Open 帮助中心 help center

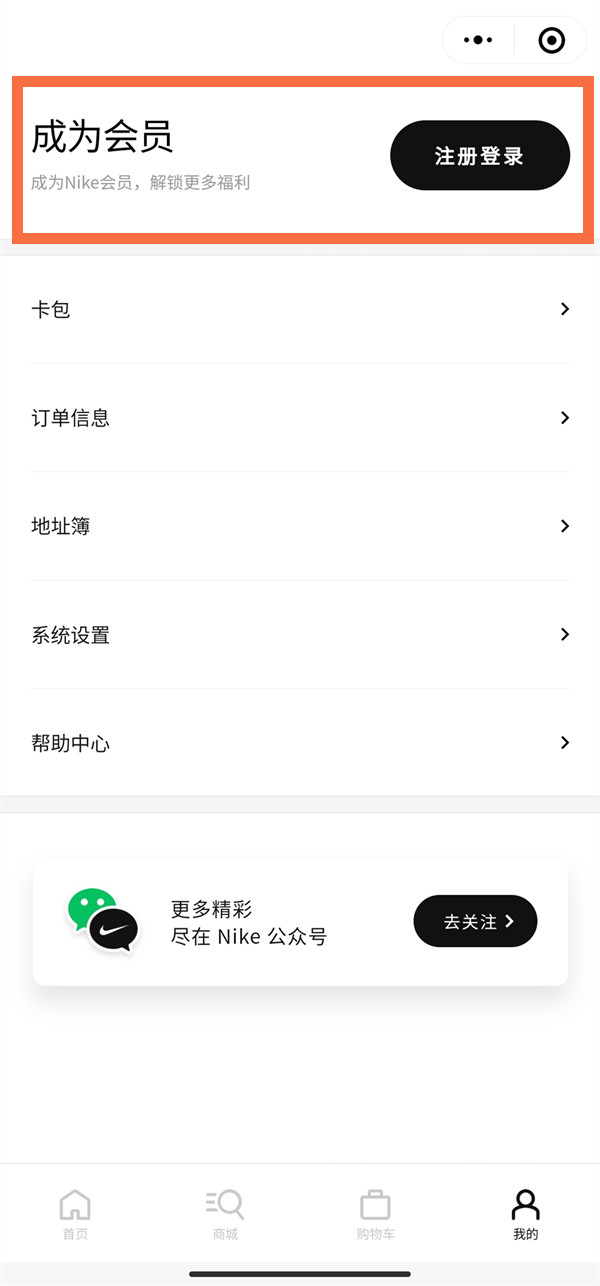300,743
